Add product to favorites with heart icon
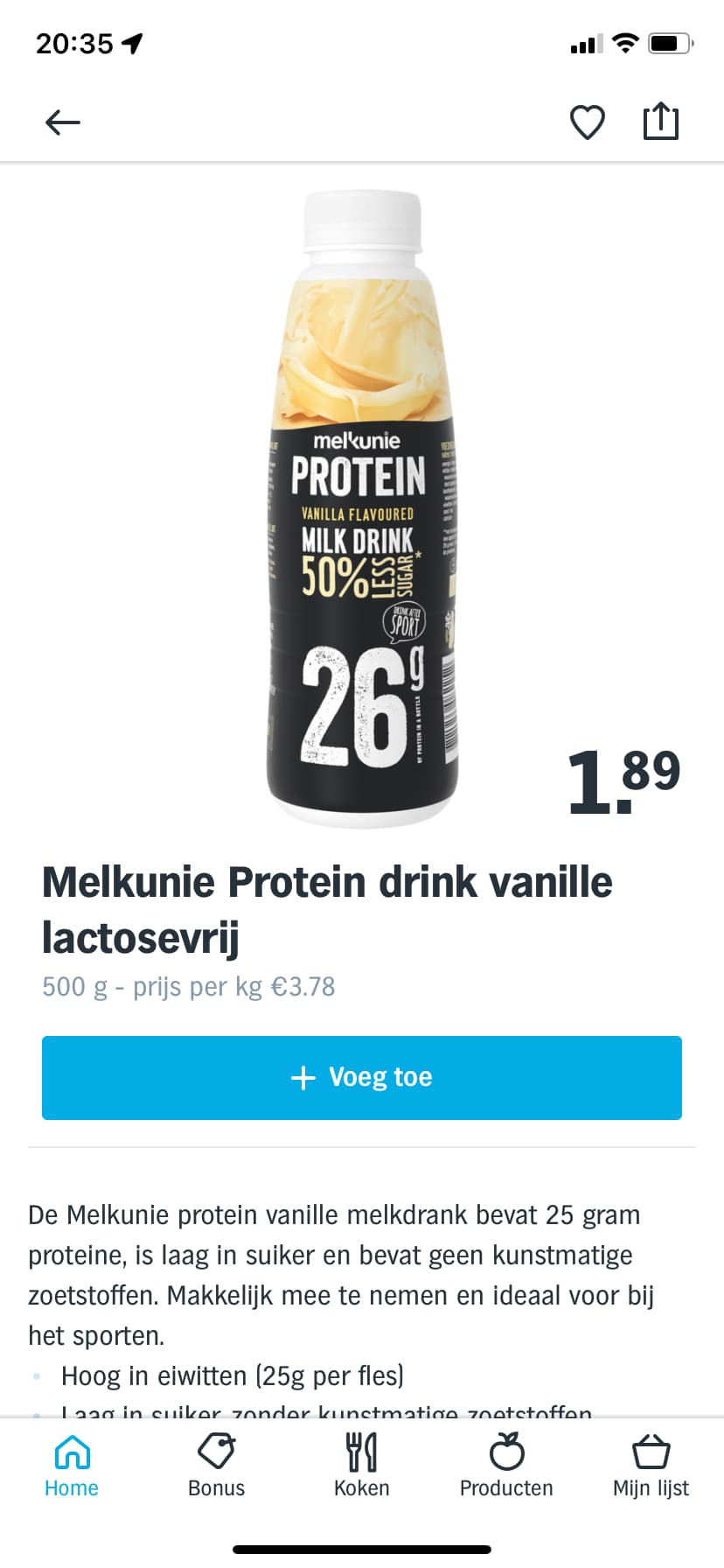724x1568 pixels. (x=588, y=122)
